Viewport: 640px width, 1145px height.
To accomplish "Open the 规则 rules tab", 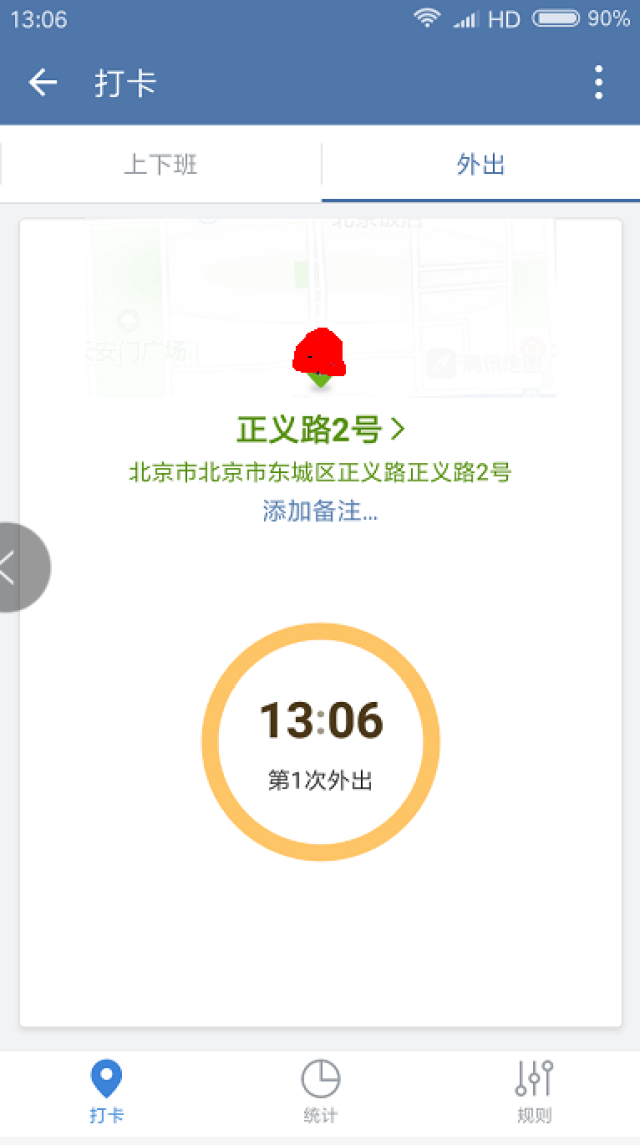I will tap(534, 1090).
